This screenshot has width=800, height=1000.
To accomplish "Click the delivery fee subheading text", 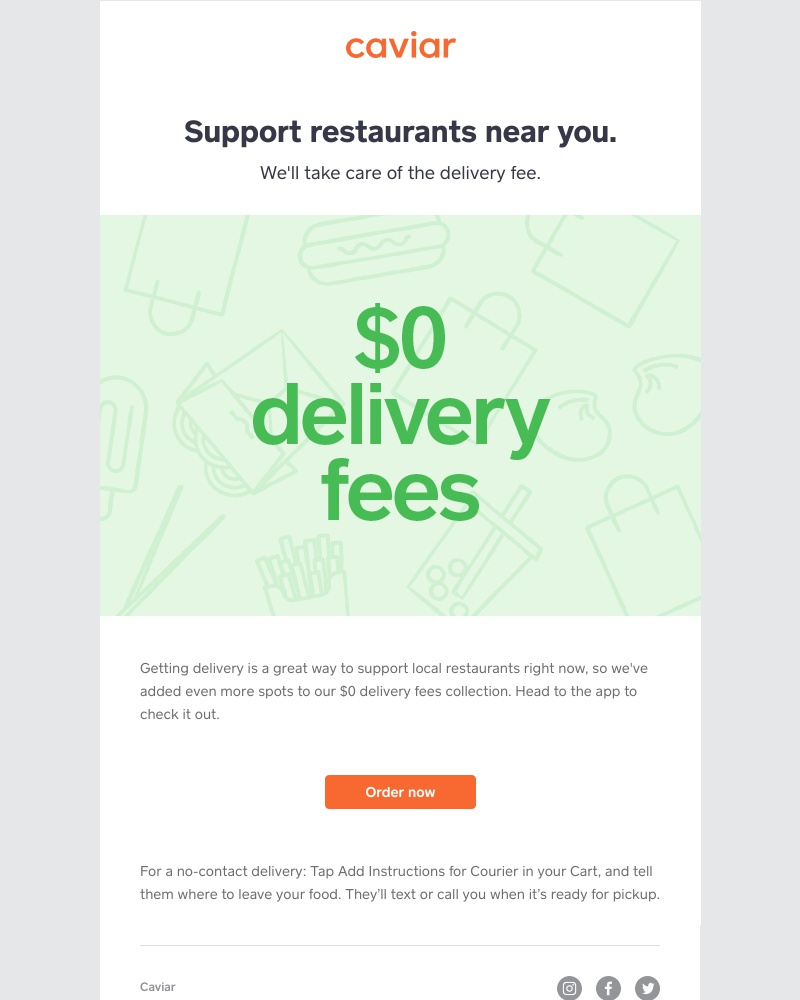I will 400,172.
